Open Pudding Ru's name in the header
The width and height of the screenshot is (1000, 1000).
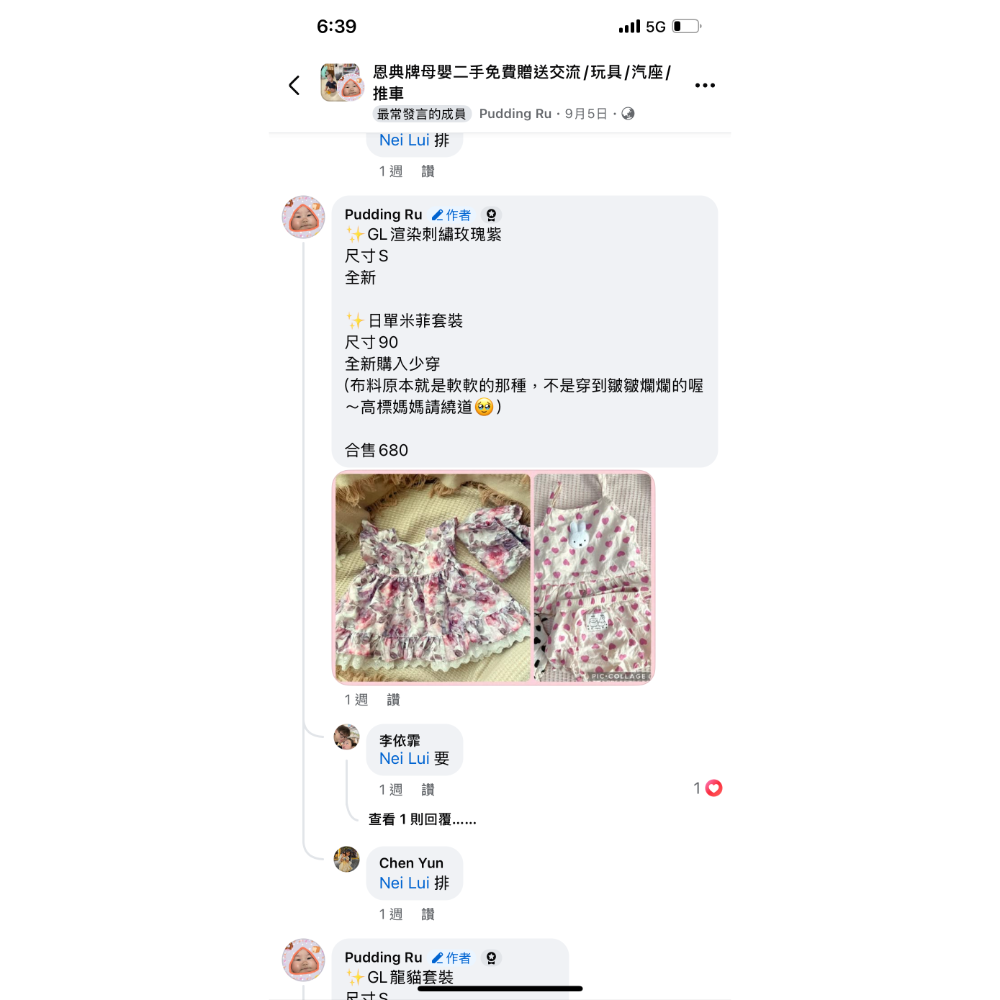[x=514, y=114]
